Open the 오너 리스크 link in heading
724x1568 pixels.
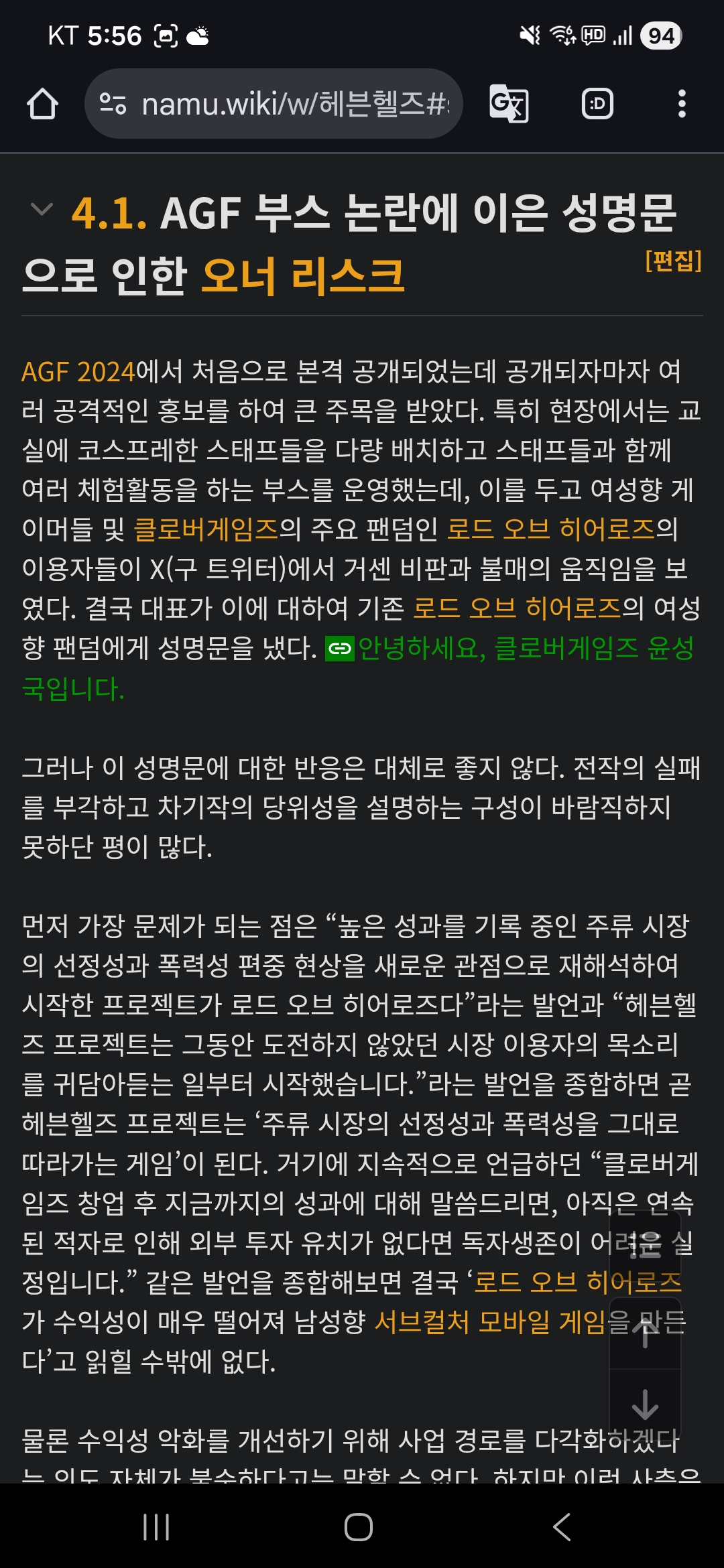coord(302,276)
